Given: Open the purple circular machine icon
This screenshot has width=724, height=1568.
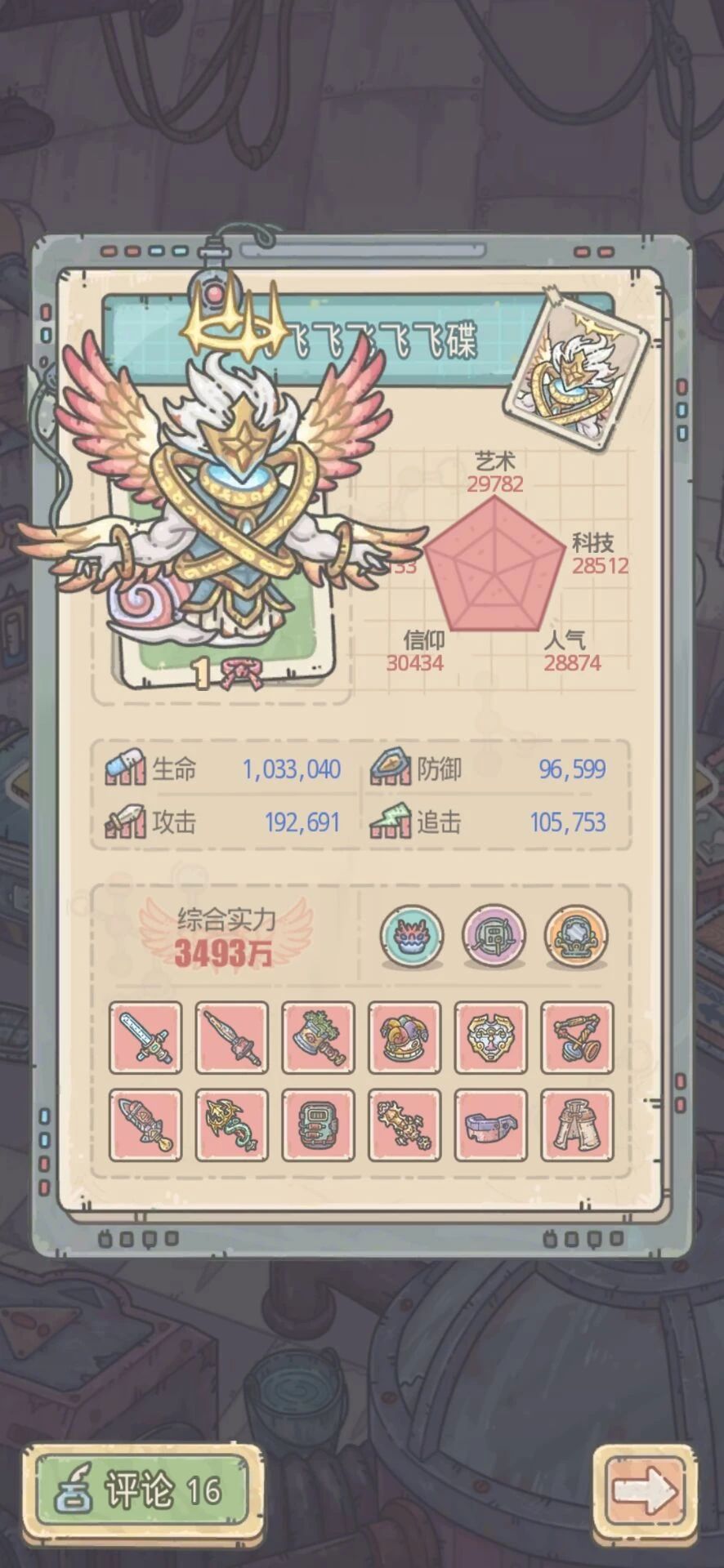Looking at the screenshot, I should [x=494, y=936].
